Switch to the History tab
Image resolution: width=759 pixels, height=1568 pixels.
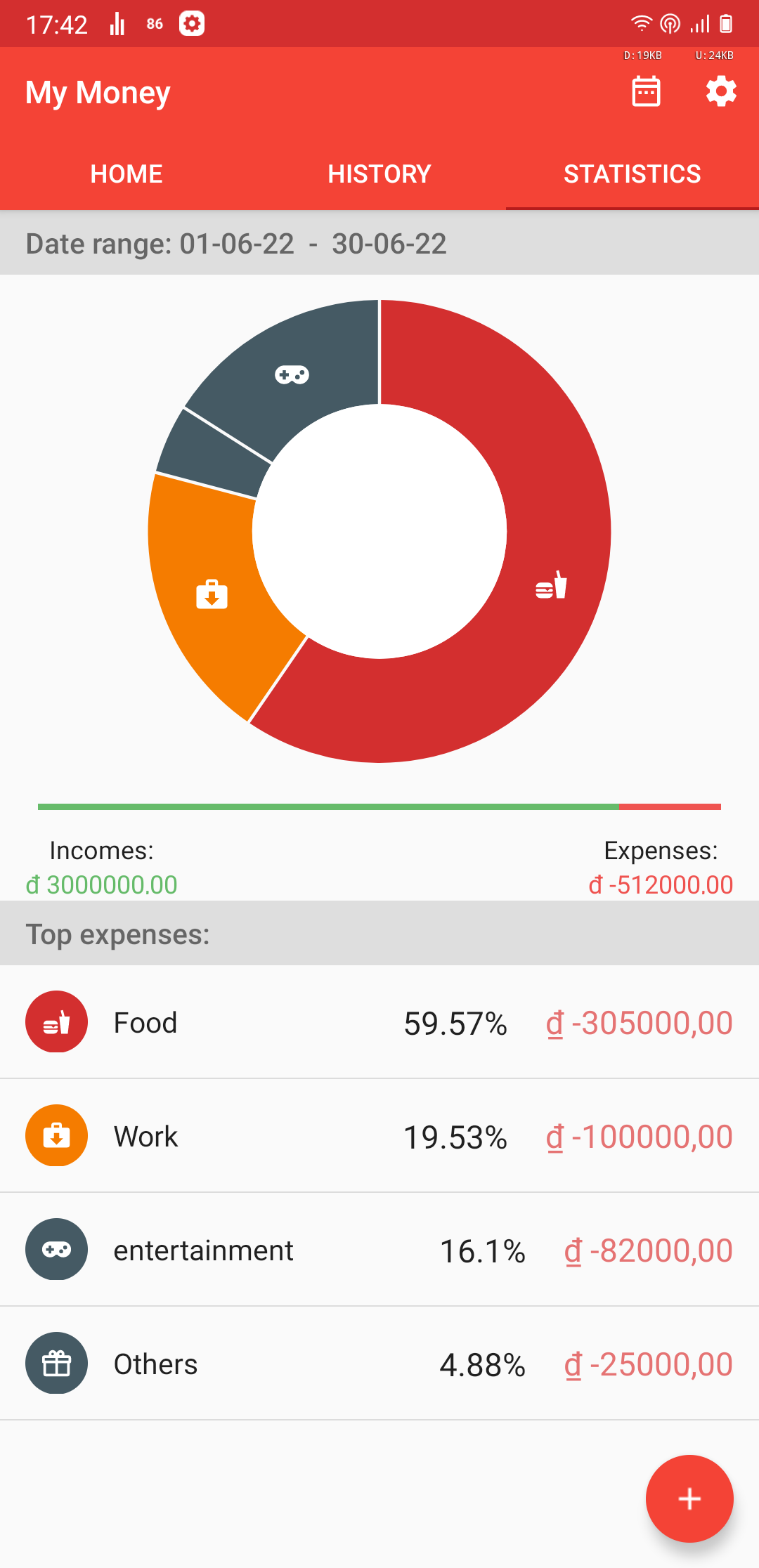click(x=379, y=174)
